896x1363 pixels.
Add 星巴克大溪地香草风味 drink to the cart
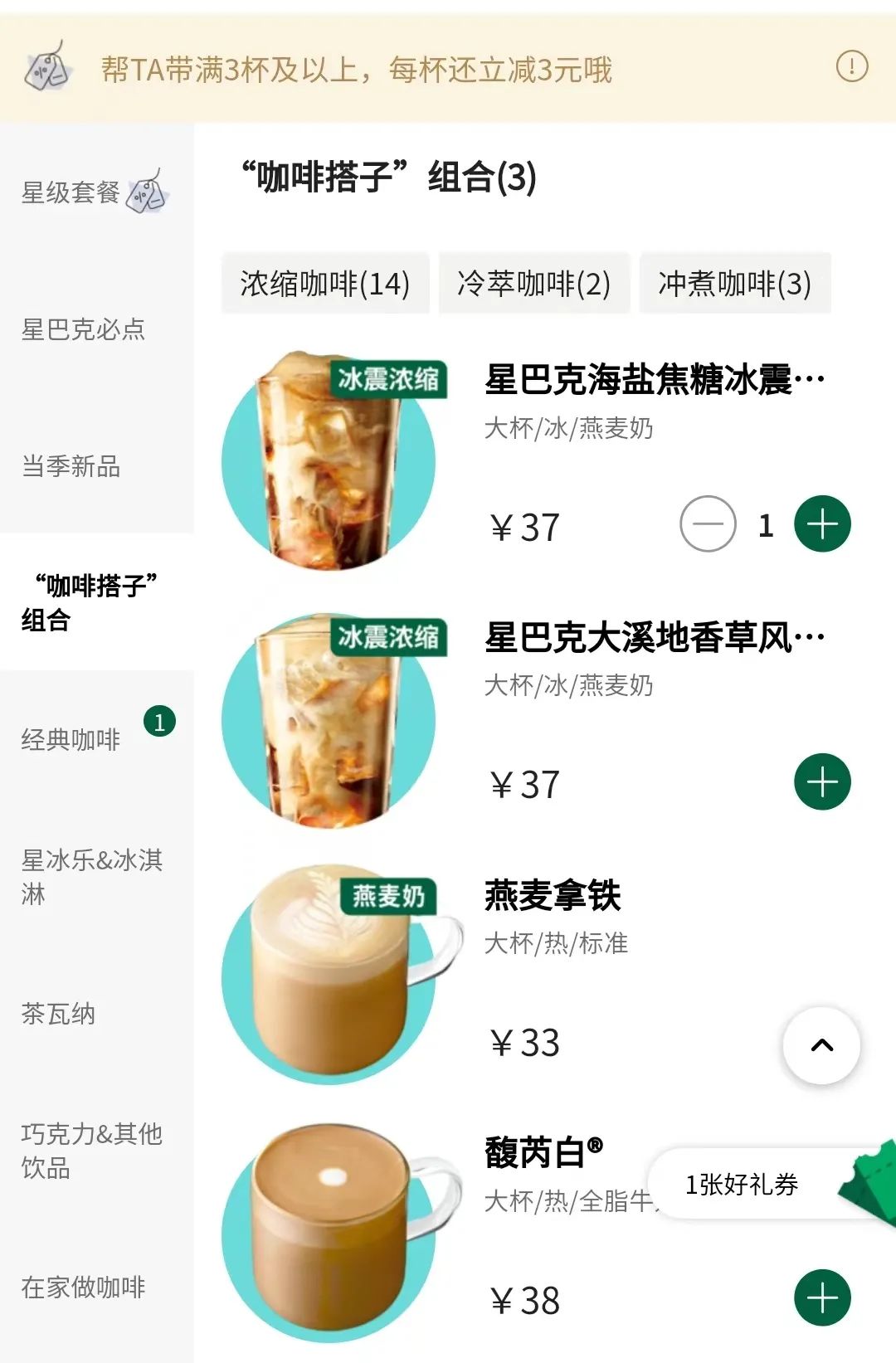[x=822, y=781]
